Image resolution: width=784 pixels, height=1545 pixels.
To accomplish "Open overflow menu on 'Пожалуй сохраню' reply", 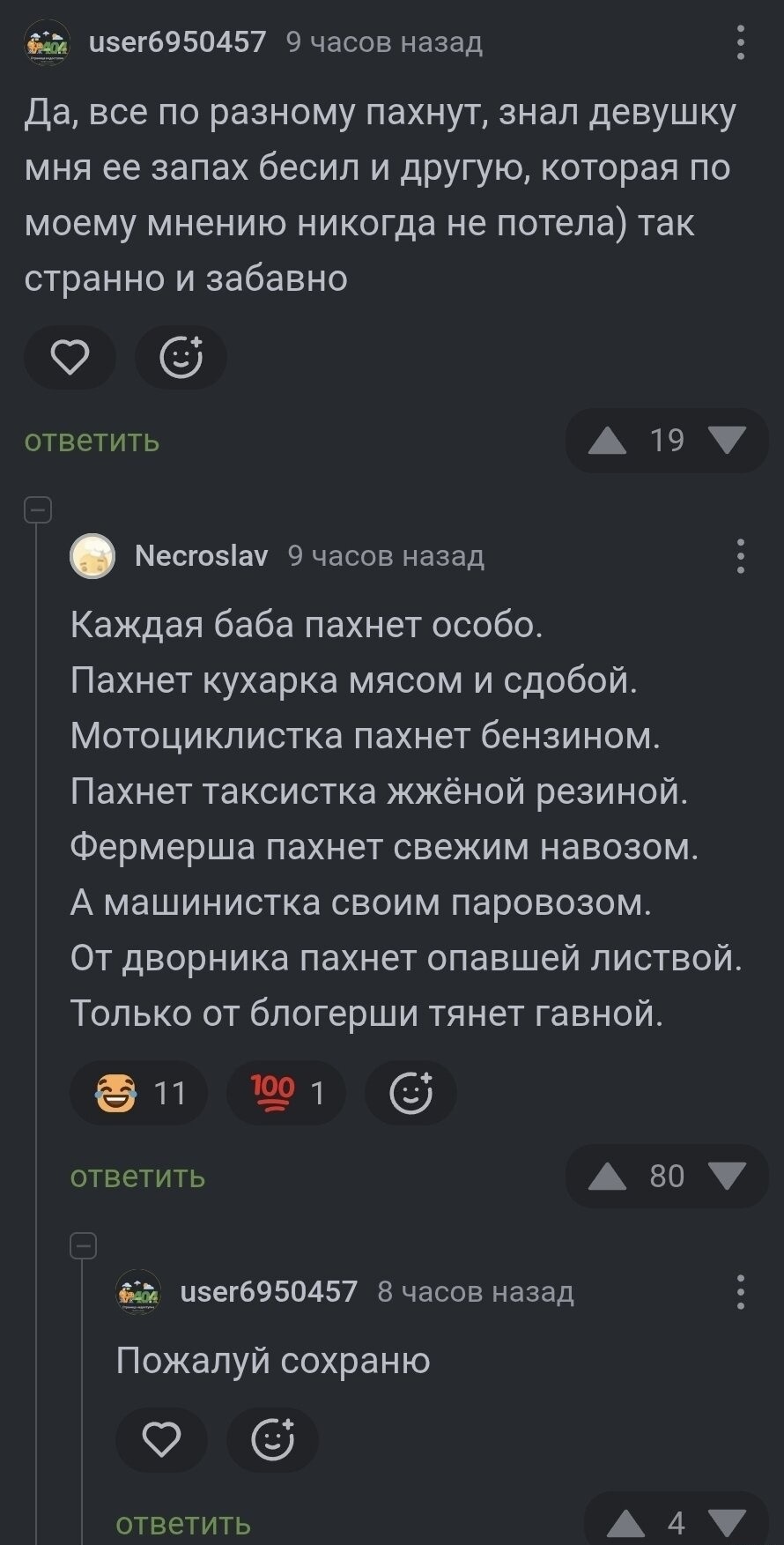I will (740, 1292).
